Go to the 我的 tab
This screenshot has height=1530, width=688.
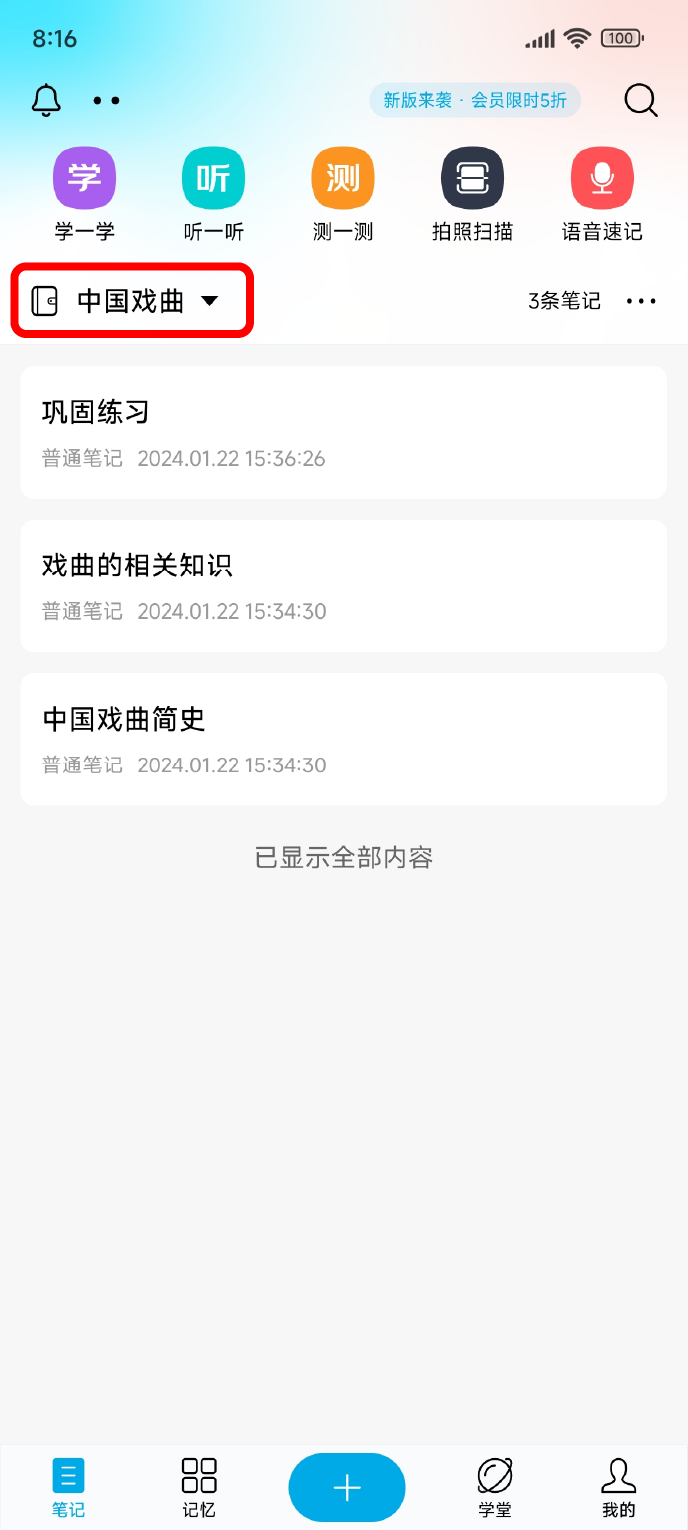point(619,1487)
